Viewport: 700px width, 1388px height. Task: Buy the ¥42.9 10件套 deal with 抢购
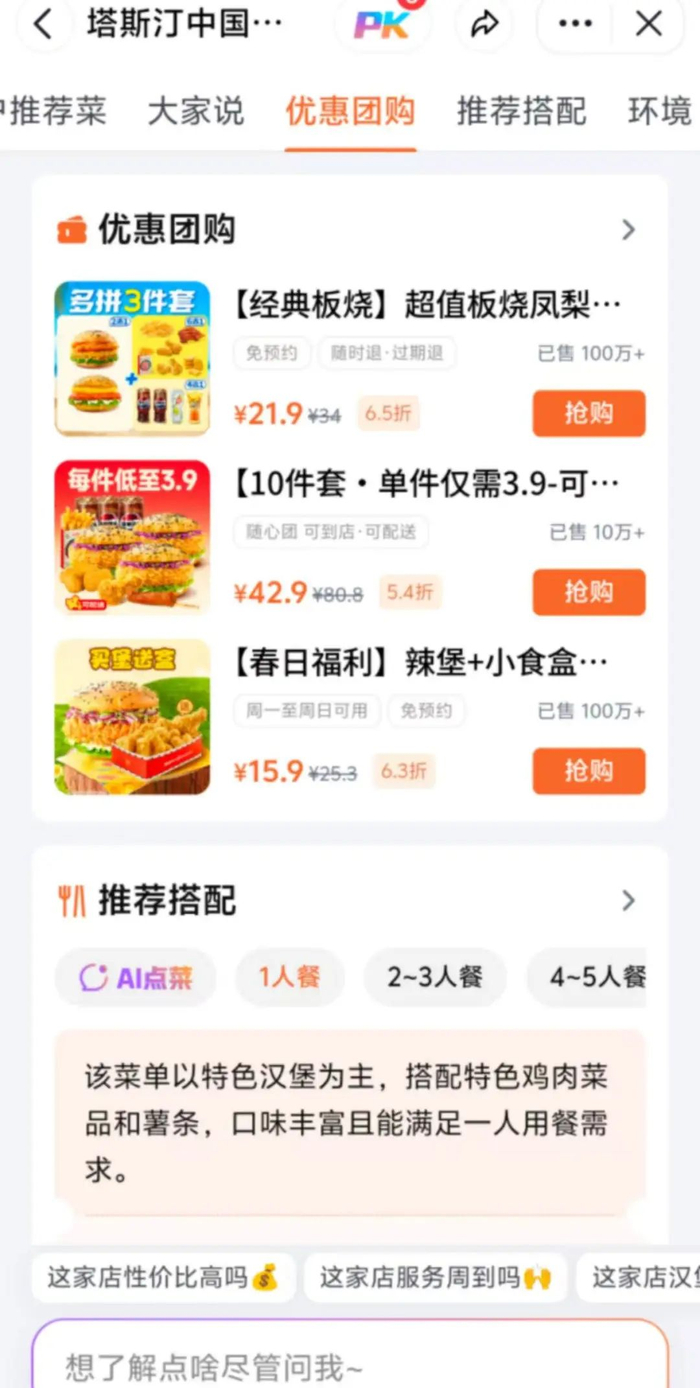tap(588, 592)
